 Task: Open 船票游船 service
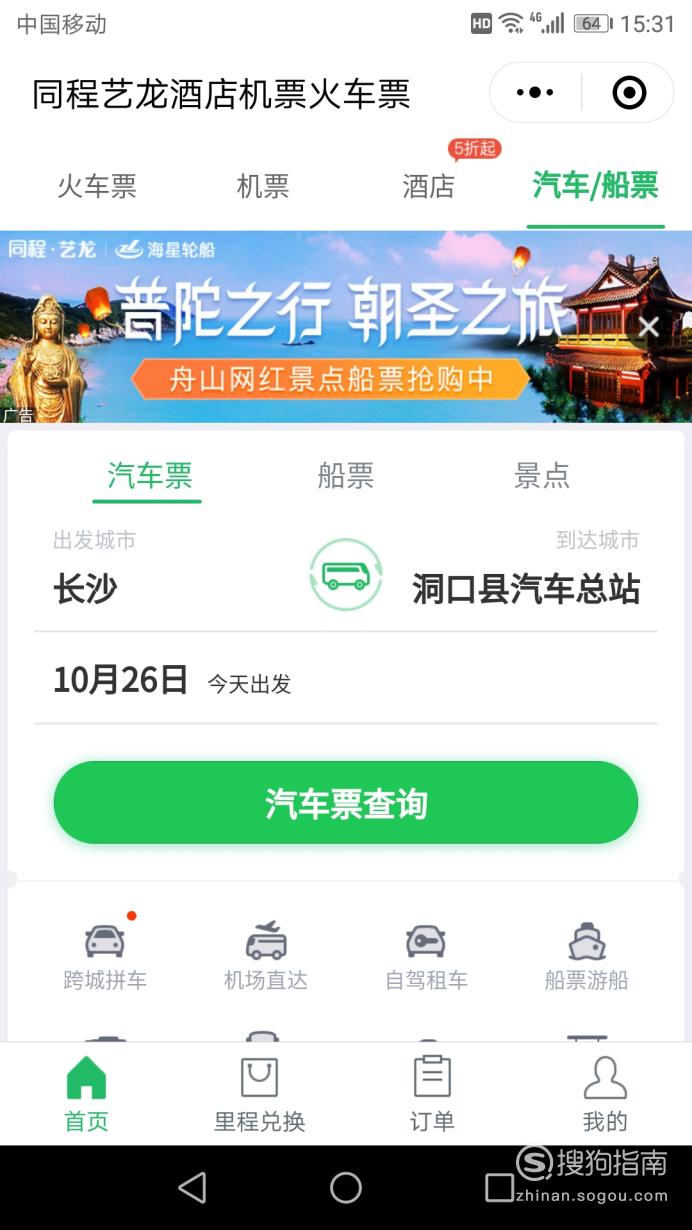click(x=587, y=955)
